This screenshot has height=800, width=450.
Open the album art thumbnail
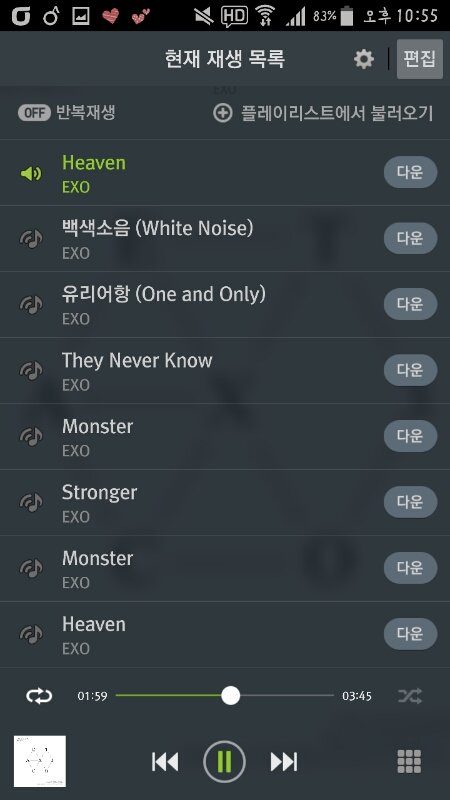click(40, 761)
